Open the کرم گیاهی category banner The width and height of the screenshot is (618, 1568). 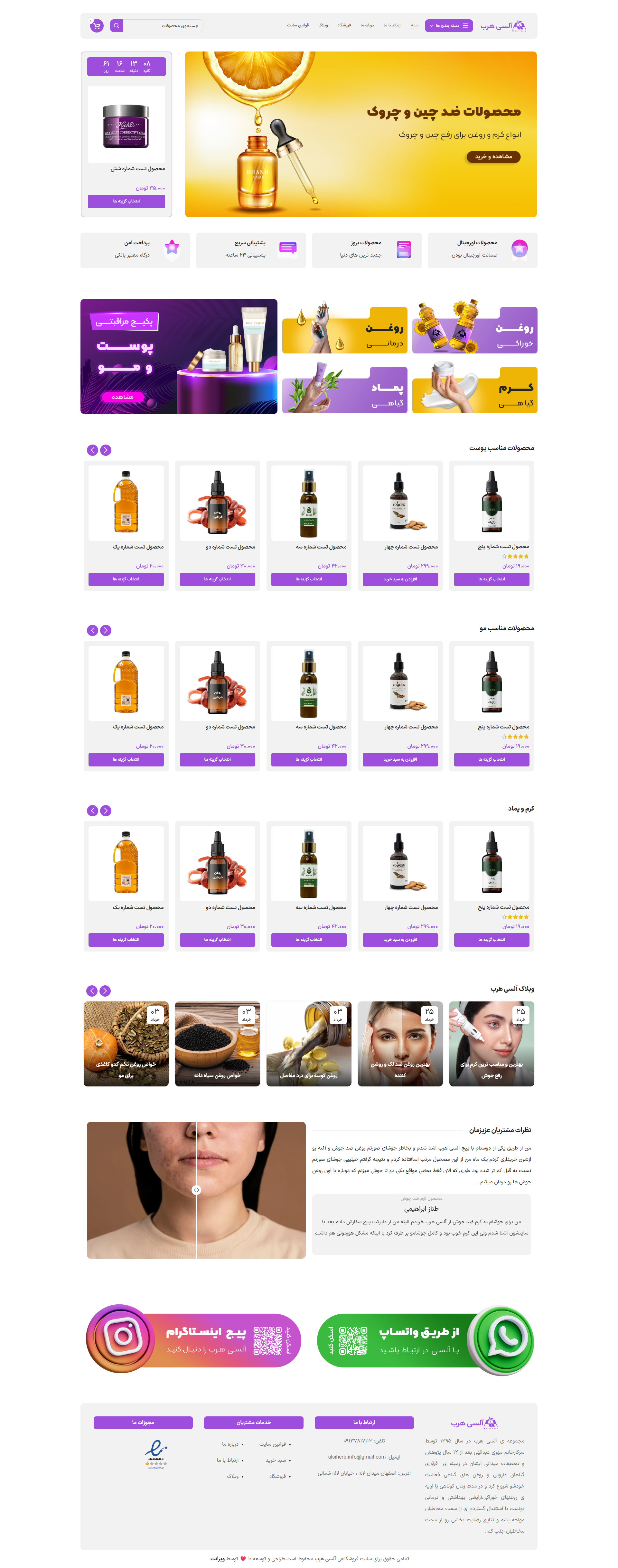click(x=474, y=390)
